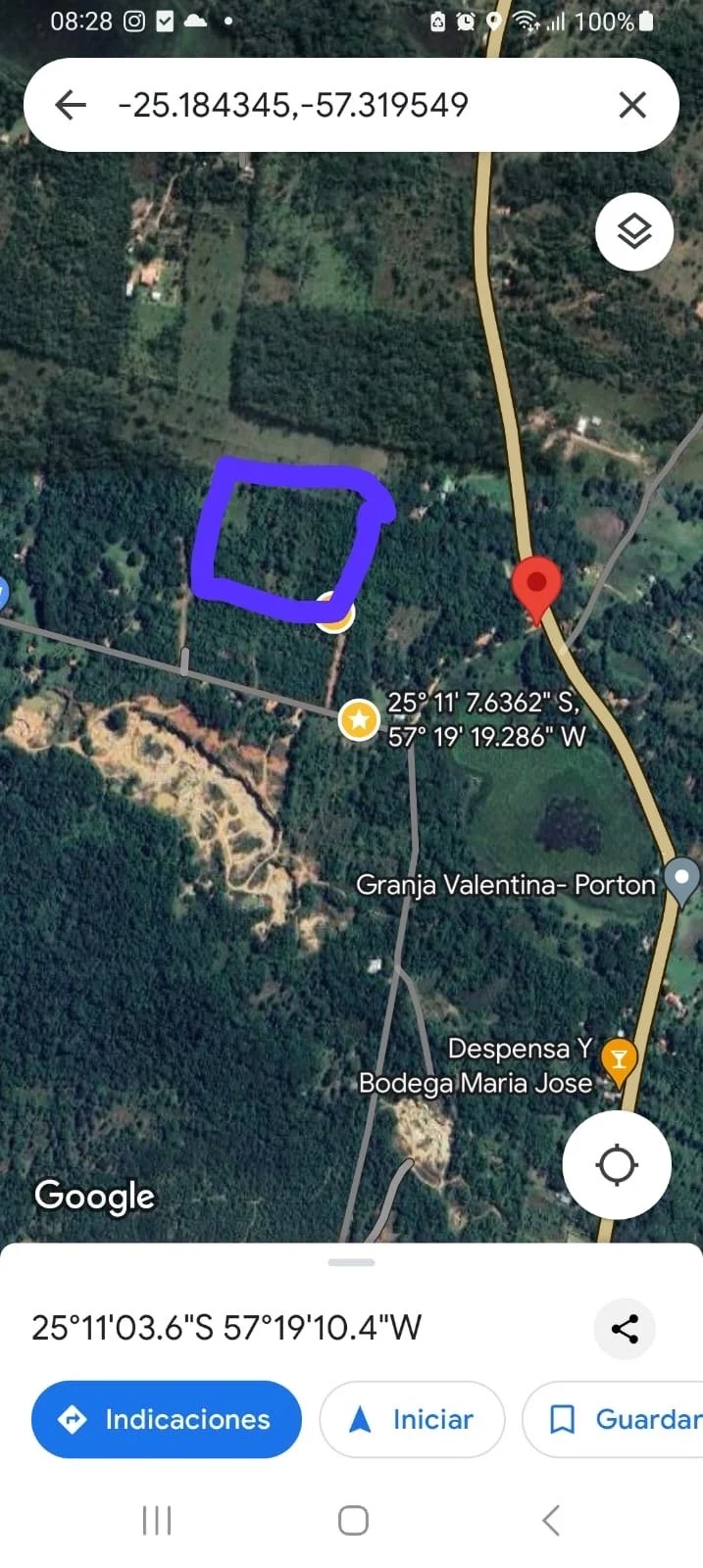
Task: Expand the bottom sheet handle
Action: point(351,1262)
